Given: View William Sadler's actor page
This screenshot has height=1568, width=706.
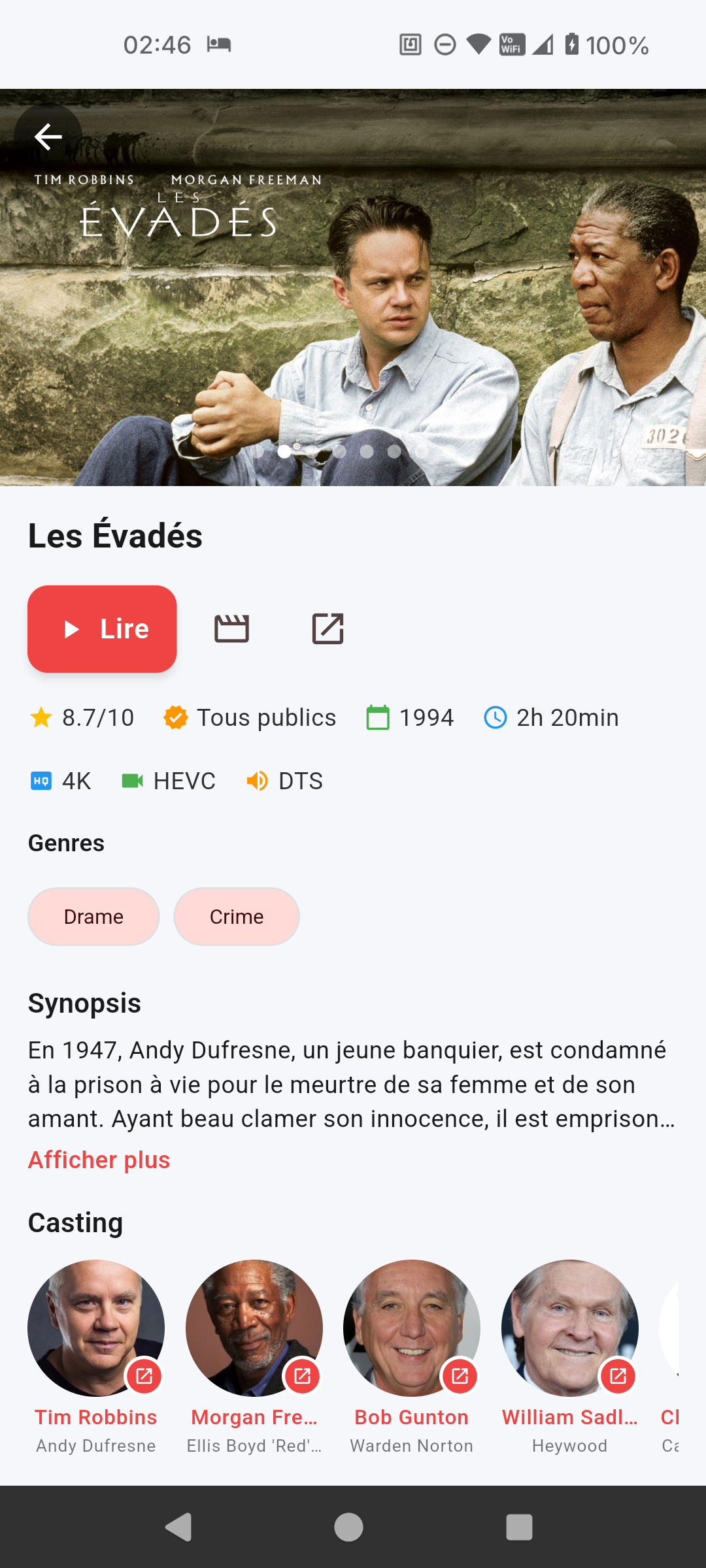Looking at the screenshot, I should (570, 1330).
